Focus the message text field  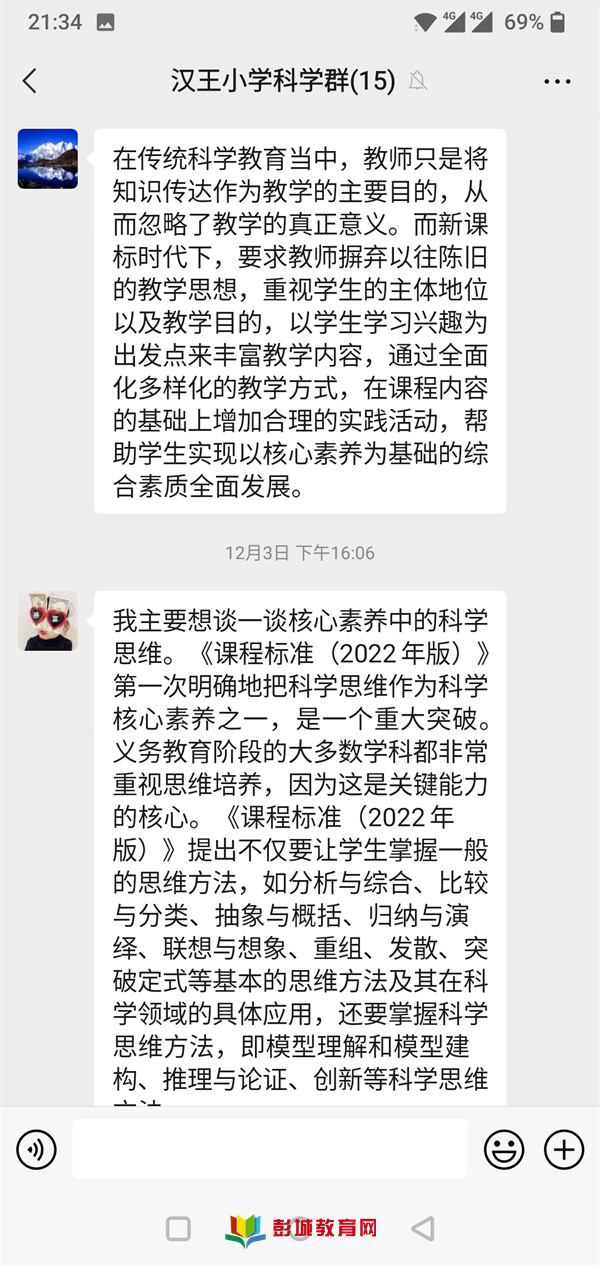(x=269, y=1150)
